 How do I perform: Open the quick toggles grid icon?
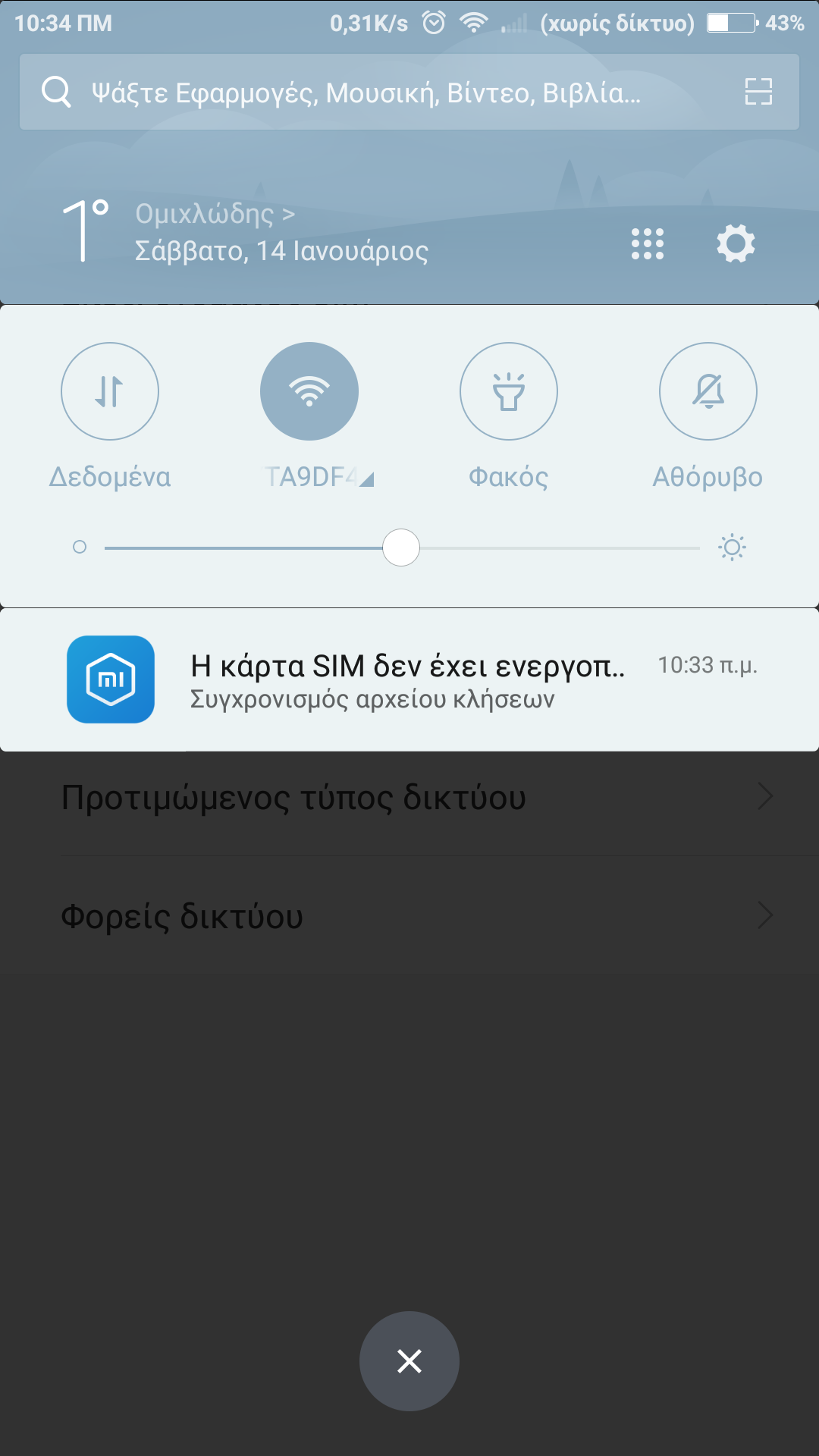pos(648,243)
